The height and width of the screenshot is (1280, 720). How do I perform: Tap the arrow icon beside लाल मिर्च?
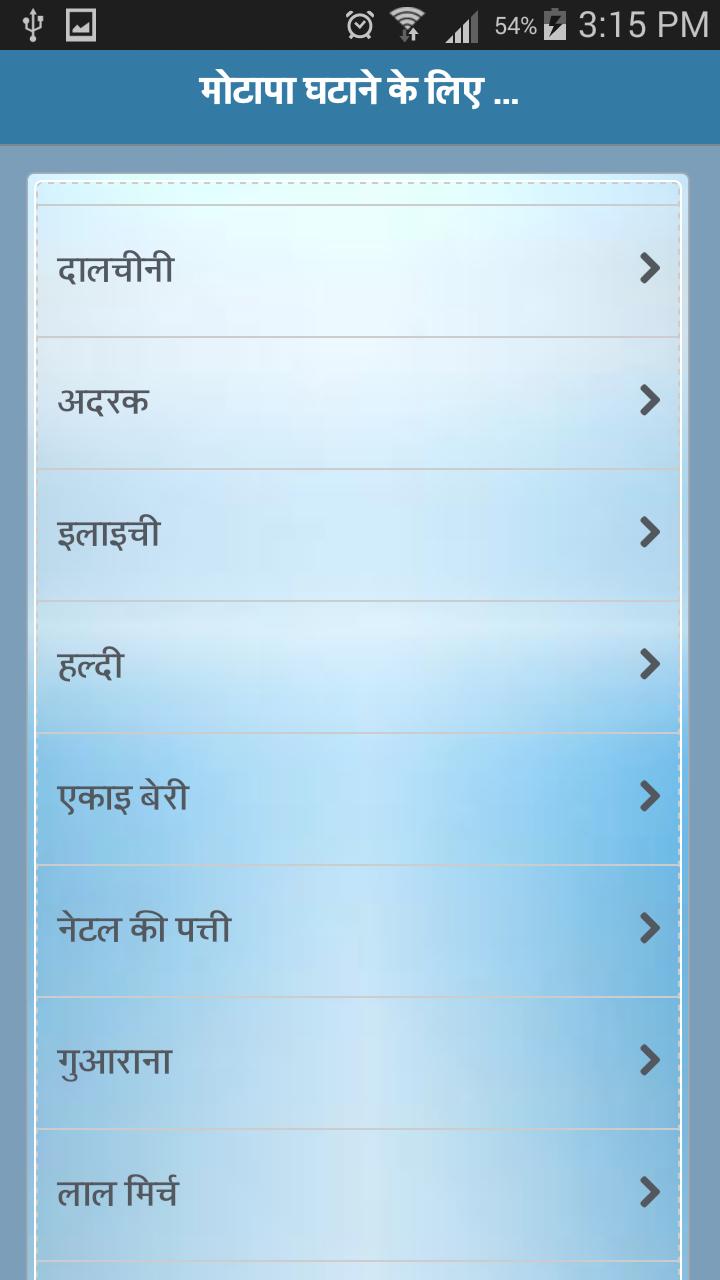[651, 1192]
